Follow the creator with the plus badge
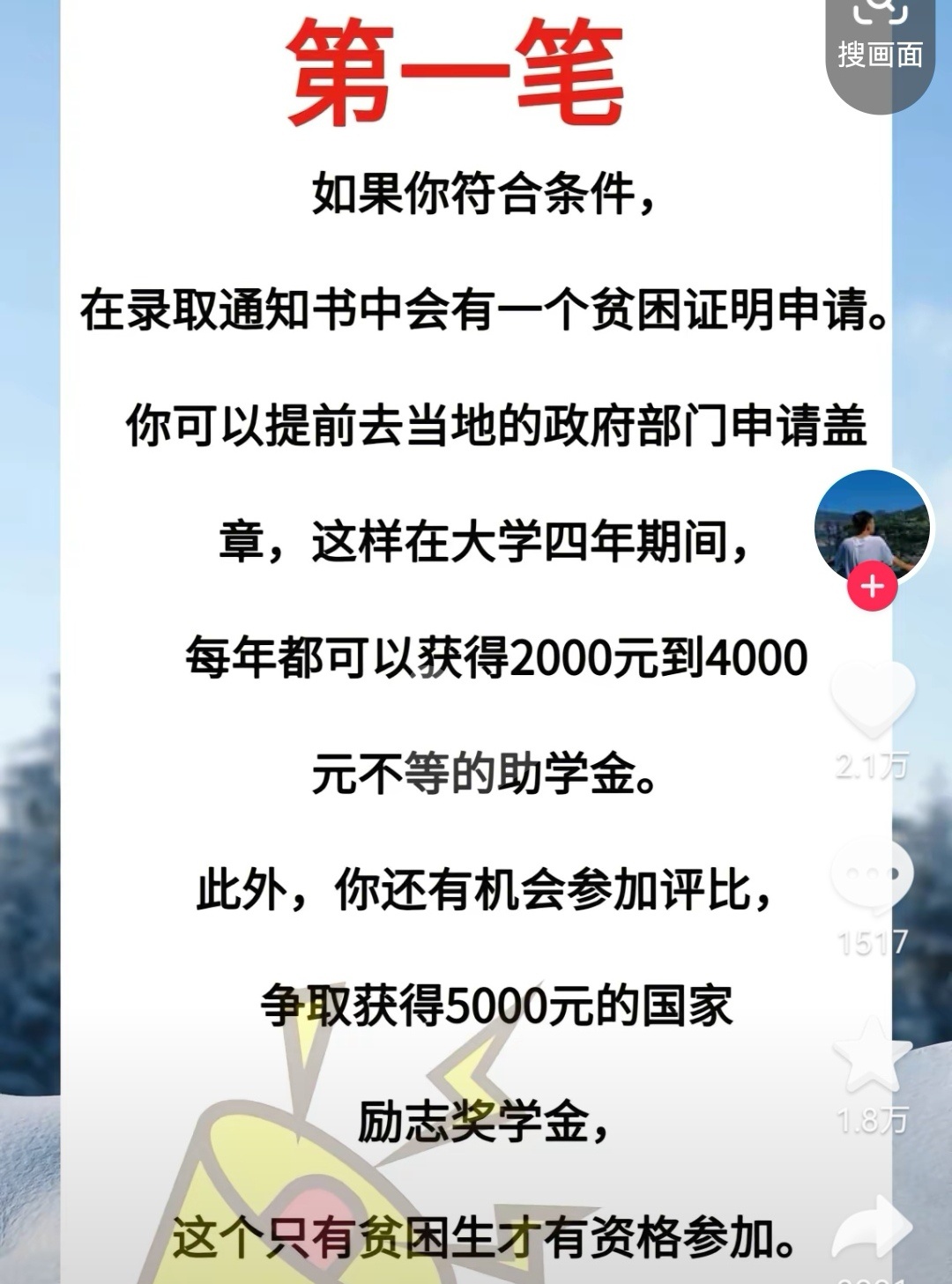 [872, 587]
